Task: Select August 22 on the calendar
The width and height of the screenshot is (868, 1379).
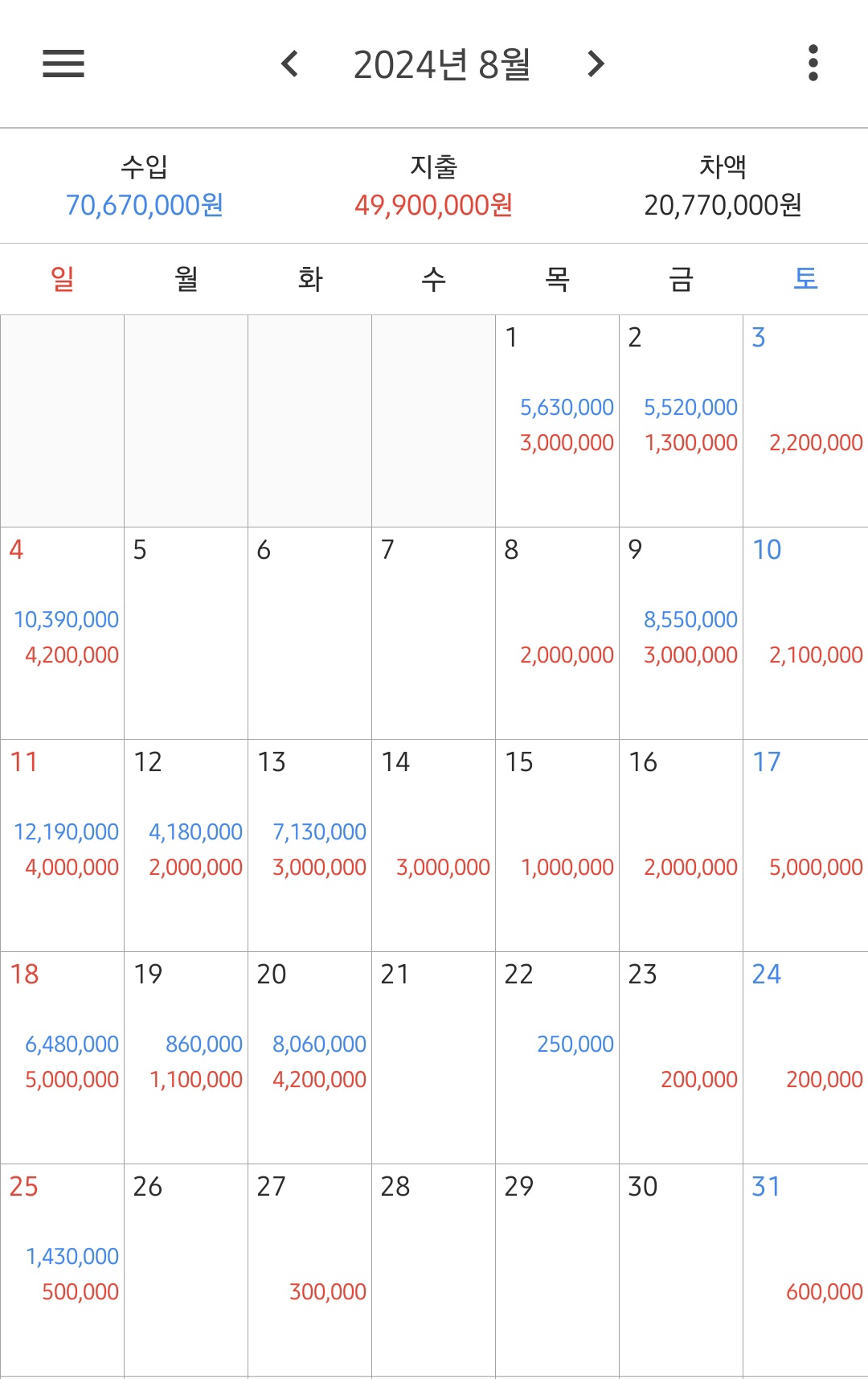Action: click(x=557, y=1057)
